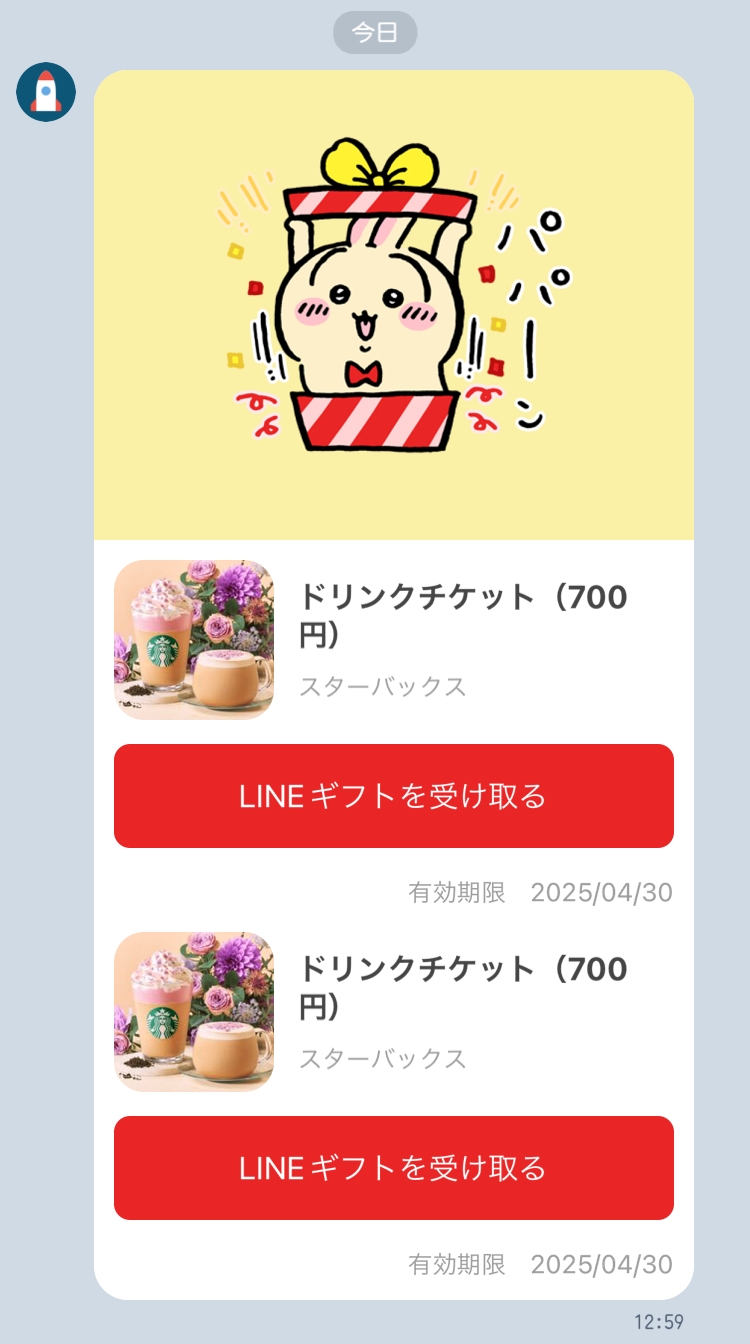750x1344 pixels.
Task: Open the sender's rocket profile avatar
Action: point(46,92)
